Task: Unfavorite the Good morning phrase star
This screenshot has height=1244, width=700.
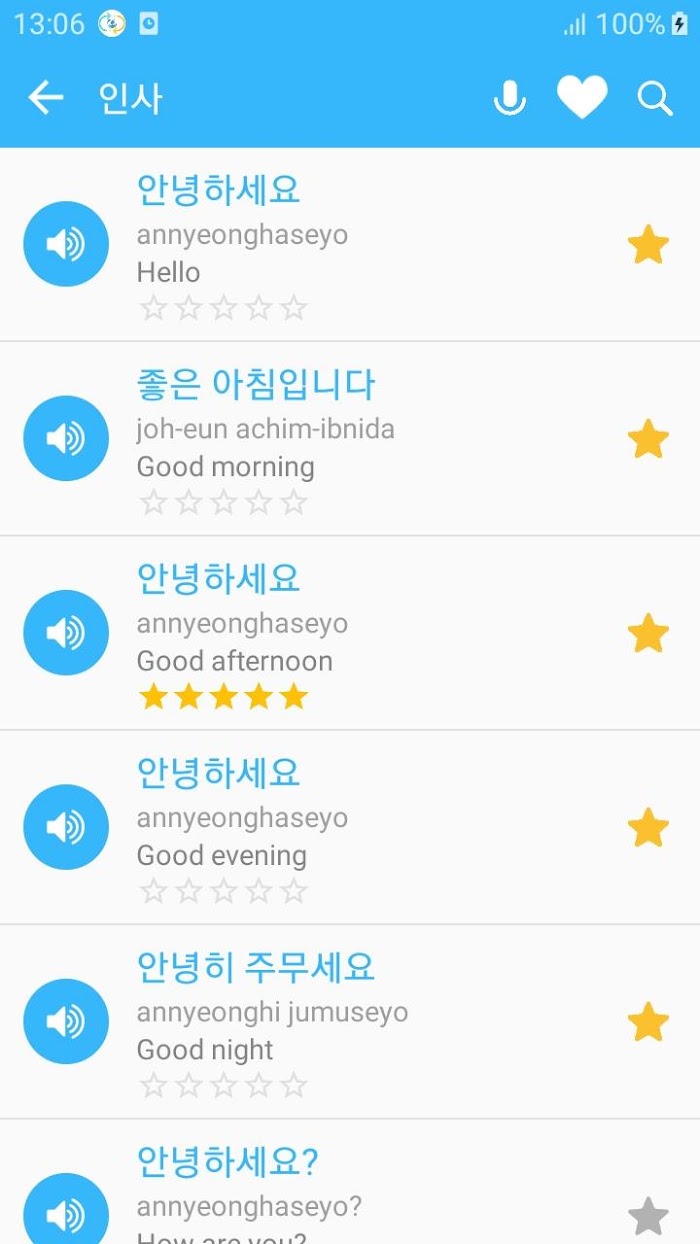Action: click(648, 439)
